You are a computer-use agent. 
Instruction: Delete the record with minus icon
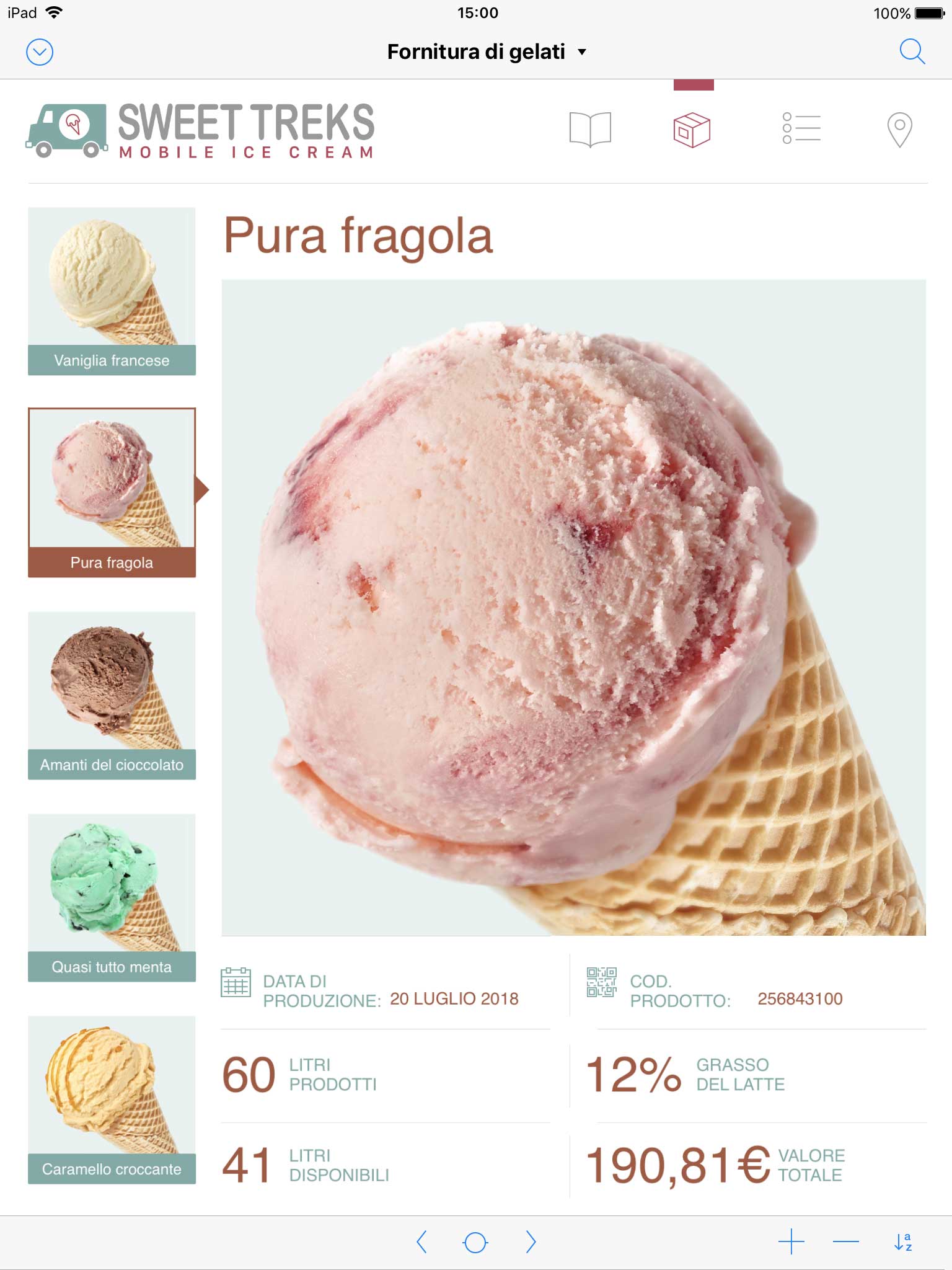(x=845, y=1242)
